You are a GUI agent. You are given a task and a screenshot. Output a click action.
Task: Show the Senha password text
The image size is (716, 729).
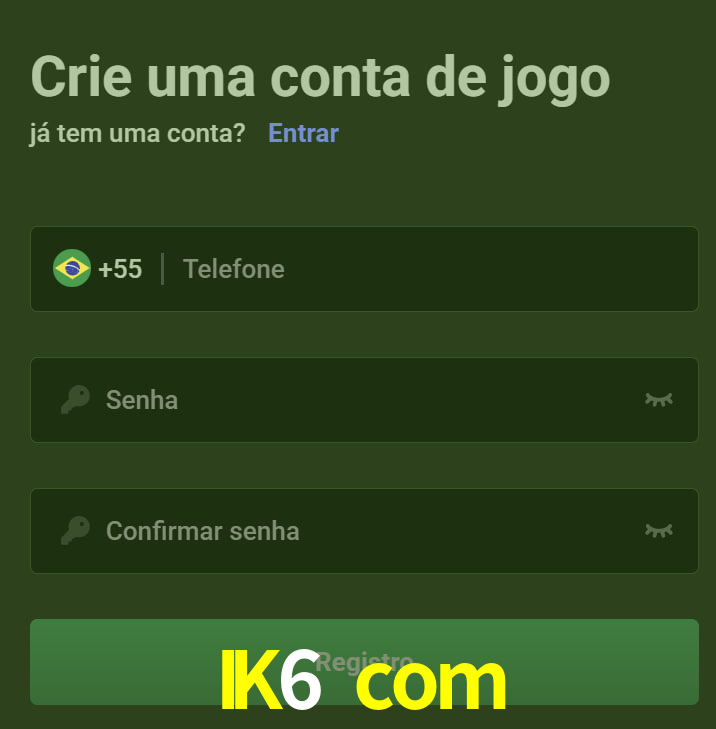(658, 400)
